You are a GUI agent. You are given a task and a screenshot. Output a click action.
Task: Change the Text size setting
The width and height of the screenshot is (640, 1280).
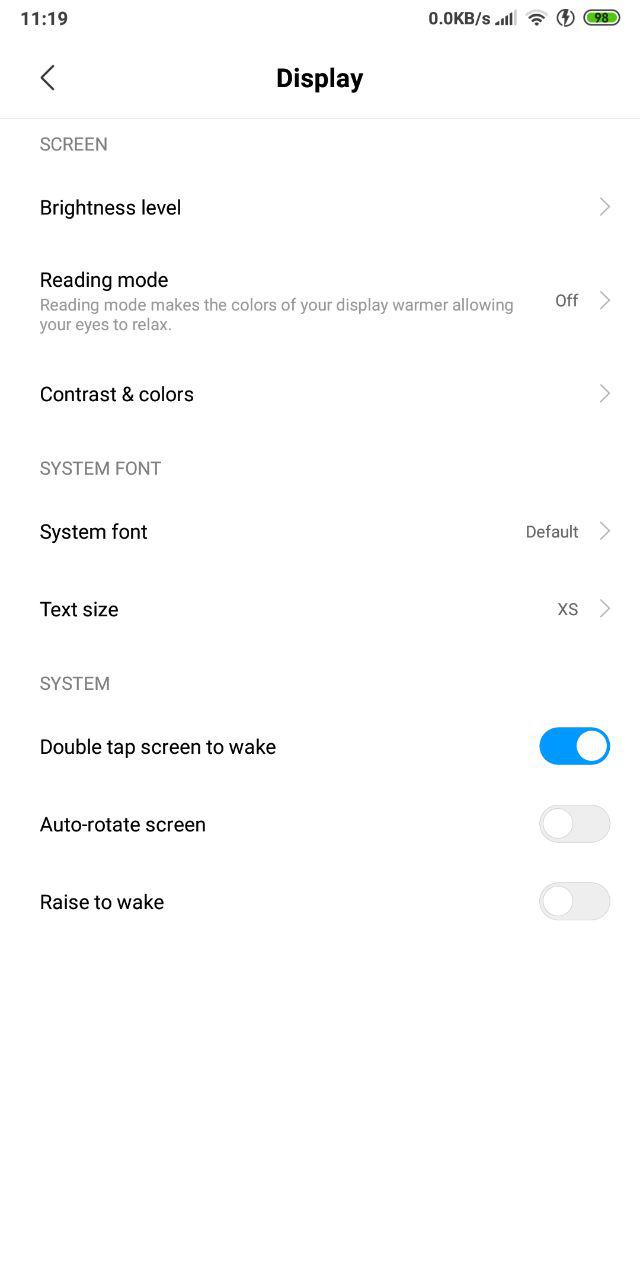320,609
